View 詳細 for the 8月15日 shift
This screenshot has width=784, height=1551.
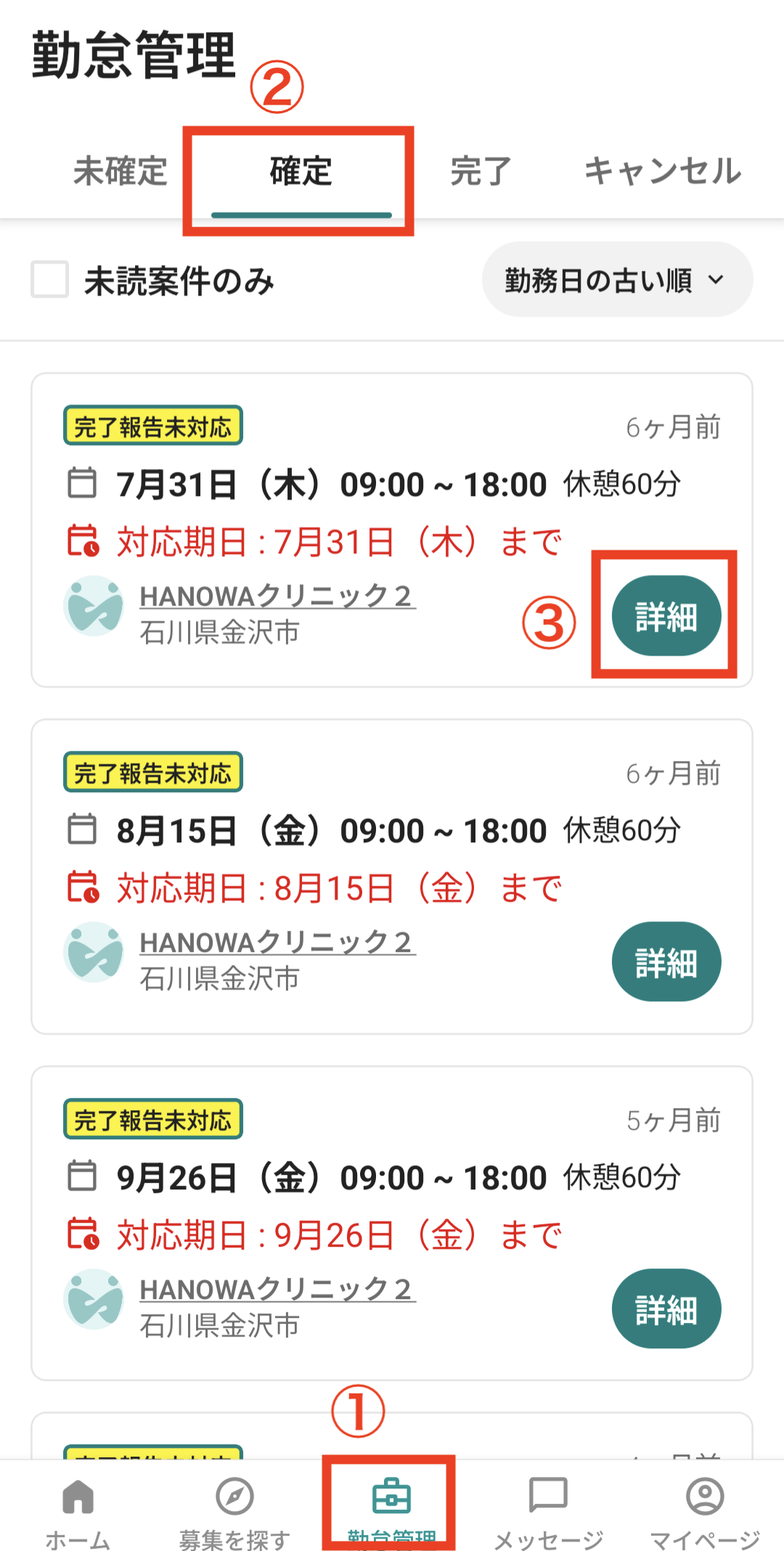[x=666, y=962]
